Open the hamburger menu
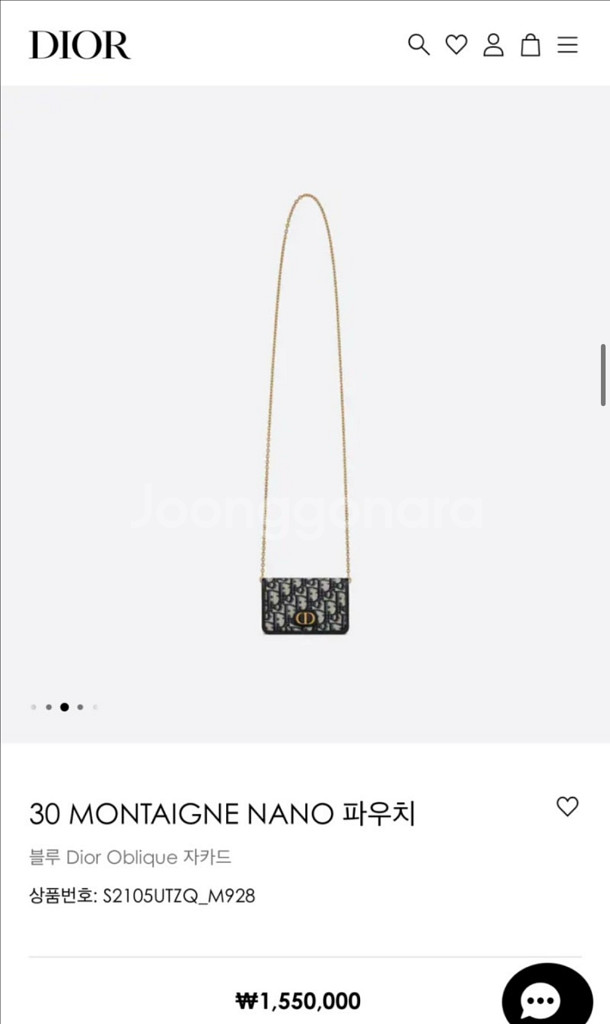The height and width of the screenshot is (1024, 610). [567, 45]
